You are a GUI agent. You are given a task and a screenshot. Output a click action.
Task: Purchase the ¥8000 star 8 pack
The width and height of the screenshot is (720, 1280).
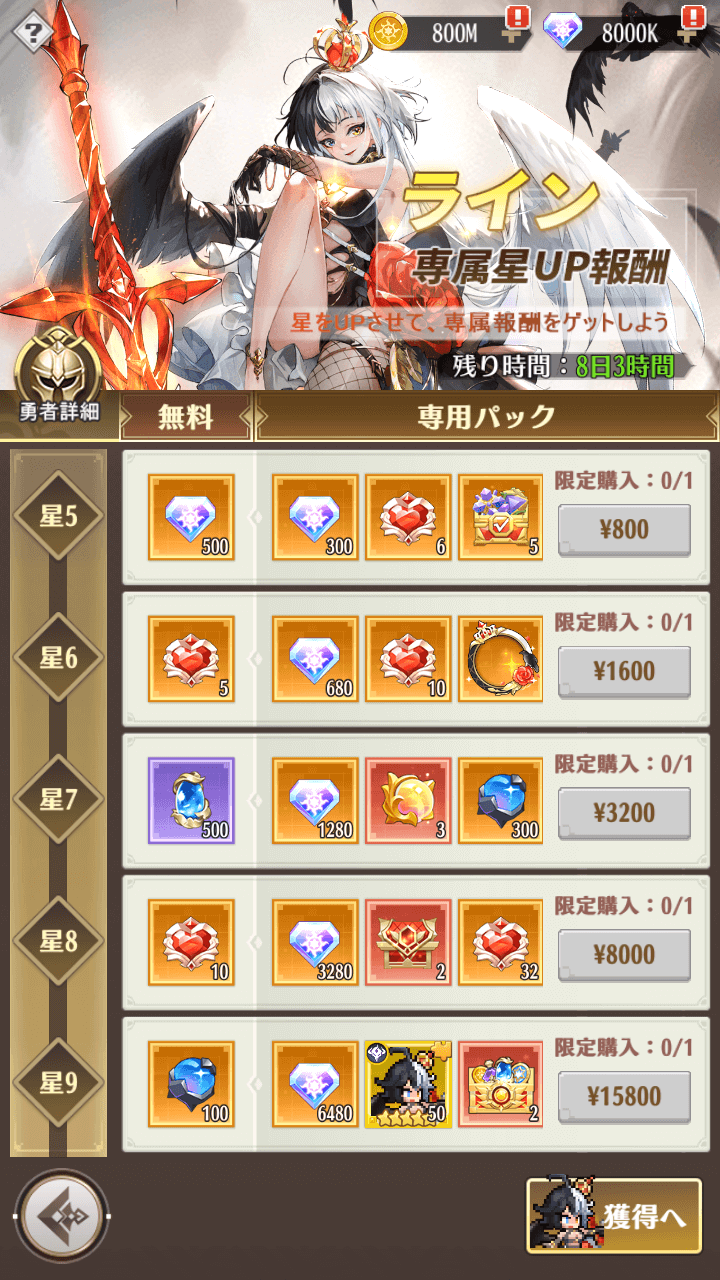tap(624, 954)
